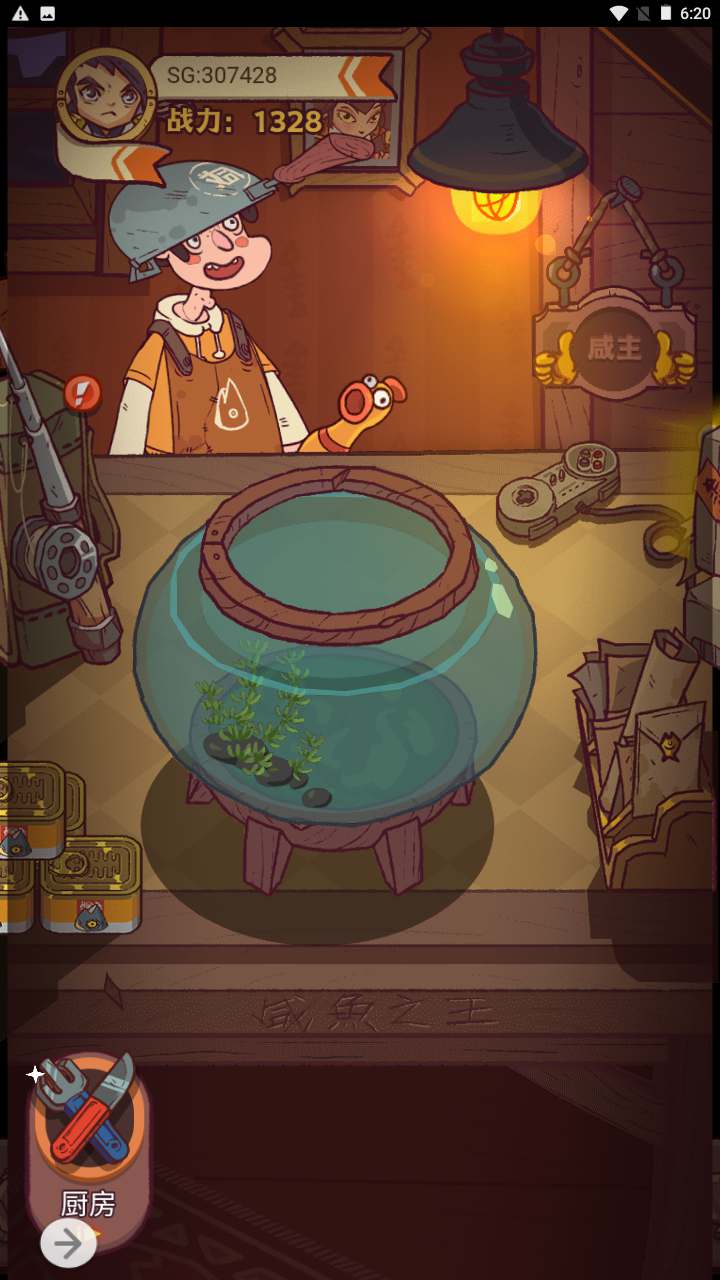The image size is (720, 1280).
Task: Open the 厨房 kitchen button
Action: pyautogui.click(x=86, y=1140)
